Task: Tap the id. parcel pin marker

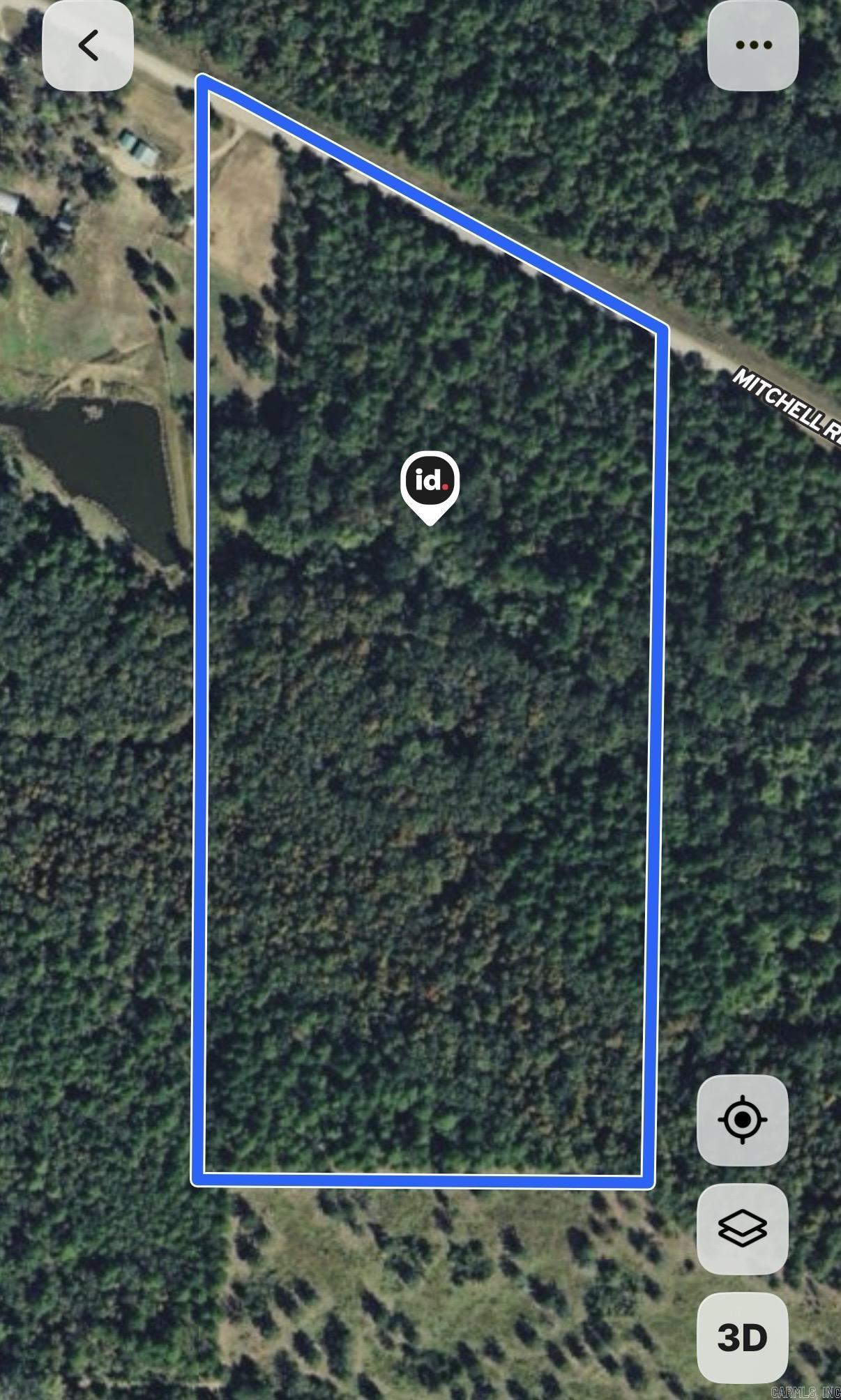Action: pos(430,487)
